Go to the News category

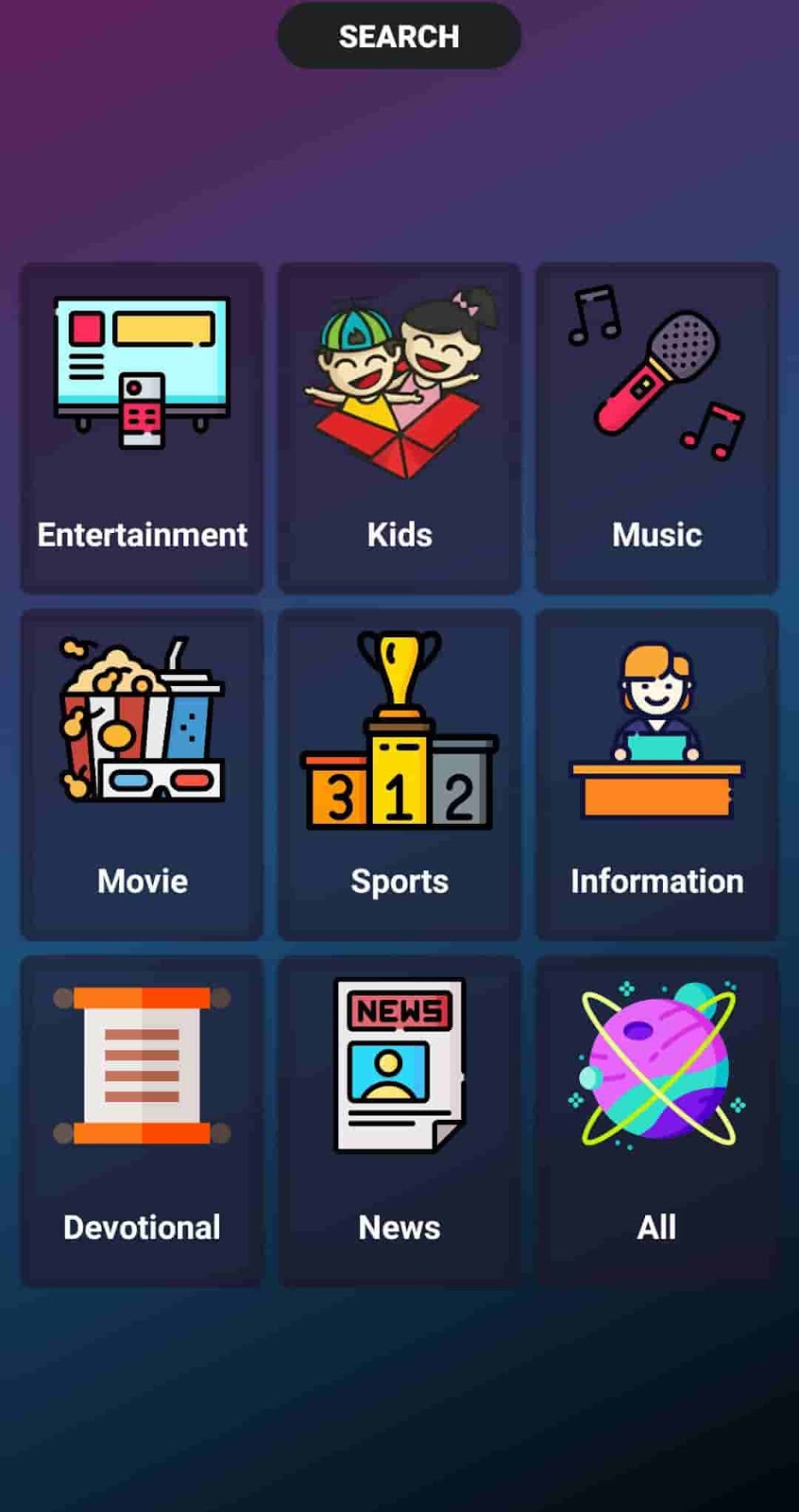coord(399,1122)
